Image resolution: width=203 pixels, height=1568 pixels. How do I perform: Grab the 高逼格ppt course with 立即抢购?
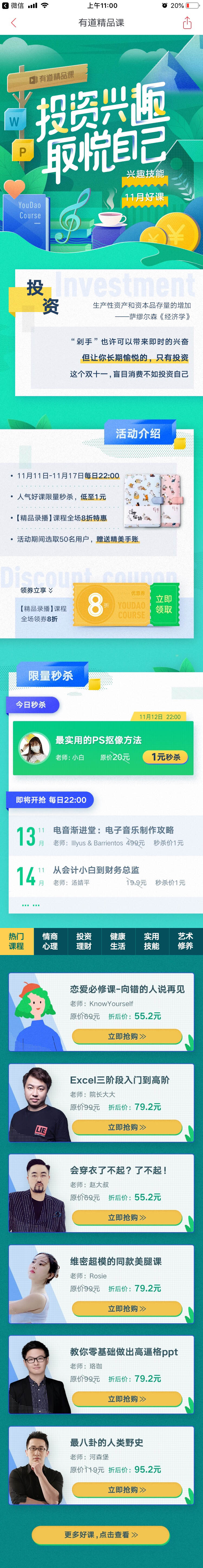127,1399
